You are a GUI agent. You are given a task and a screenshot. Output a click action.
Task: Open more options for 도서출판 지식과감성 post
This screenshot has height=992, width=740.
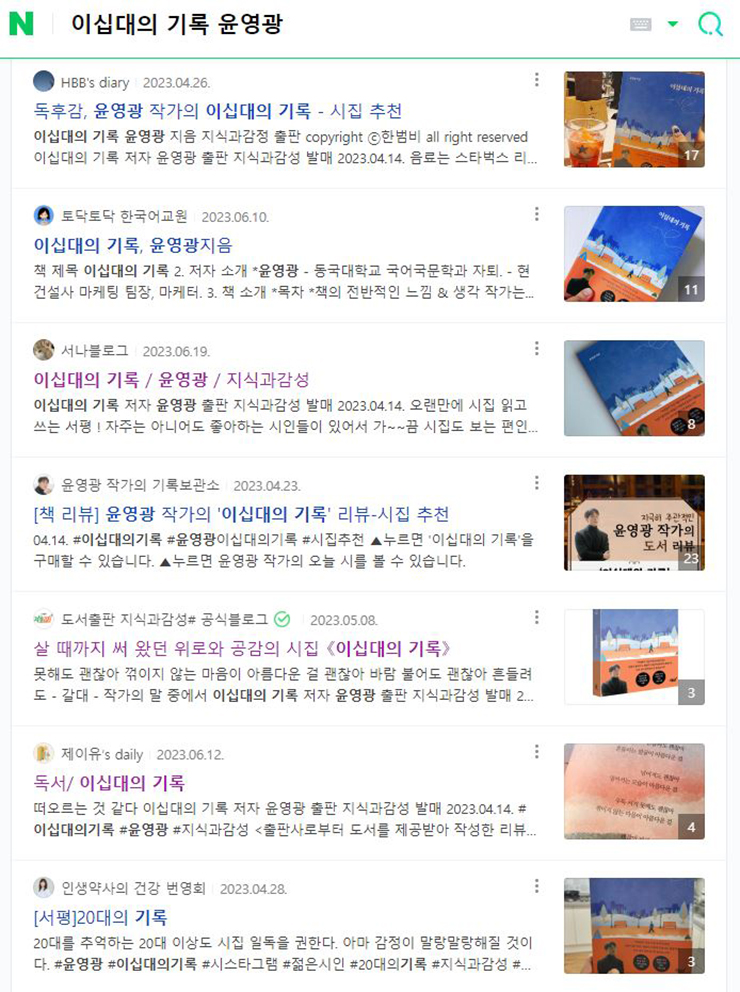537,617
